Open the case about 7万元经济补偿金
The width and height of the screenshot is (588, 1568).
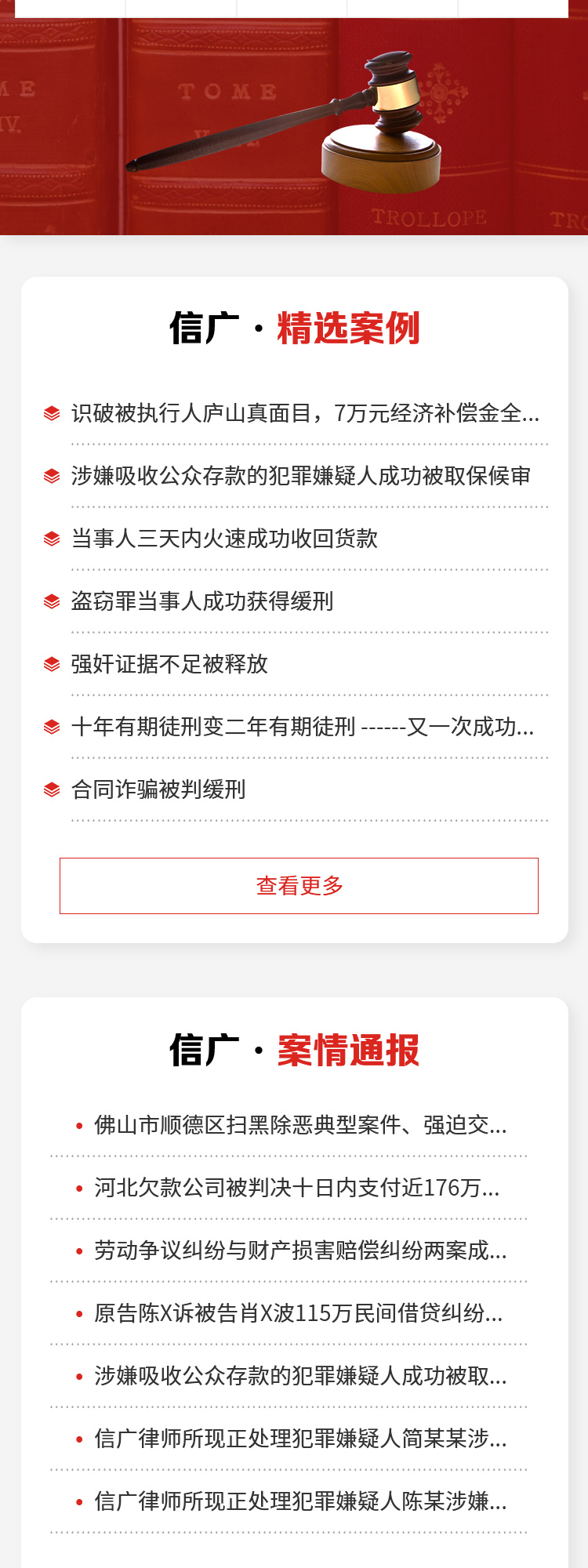point(304,413)
